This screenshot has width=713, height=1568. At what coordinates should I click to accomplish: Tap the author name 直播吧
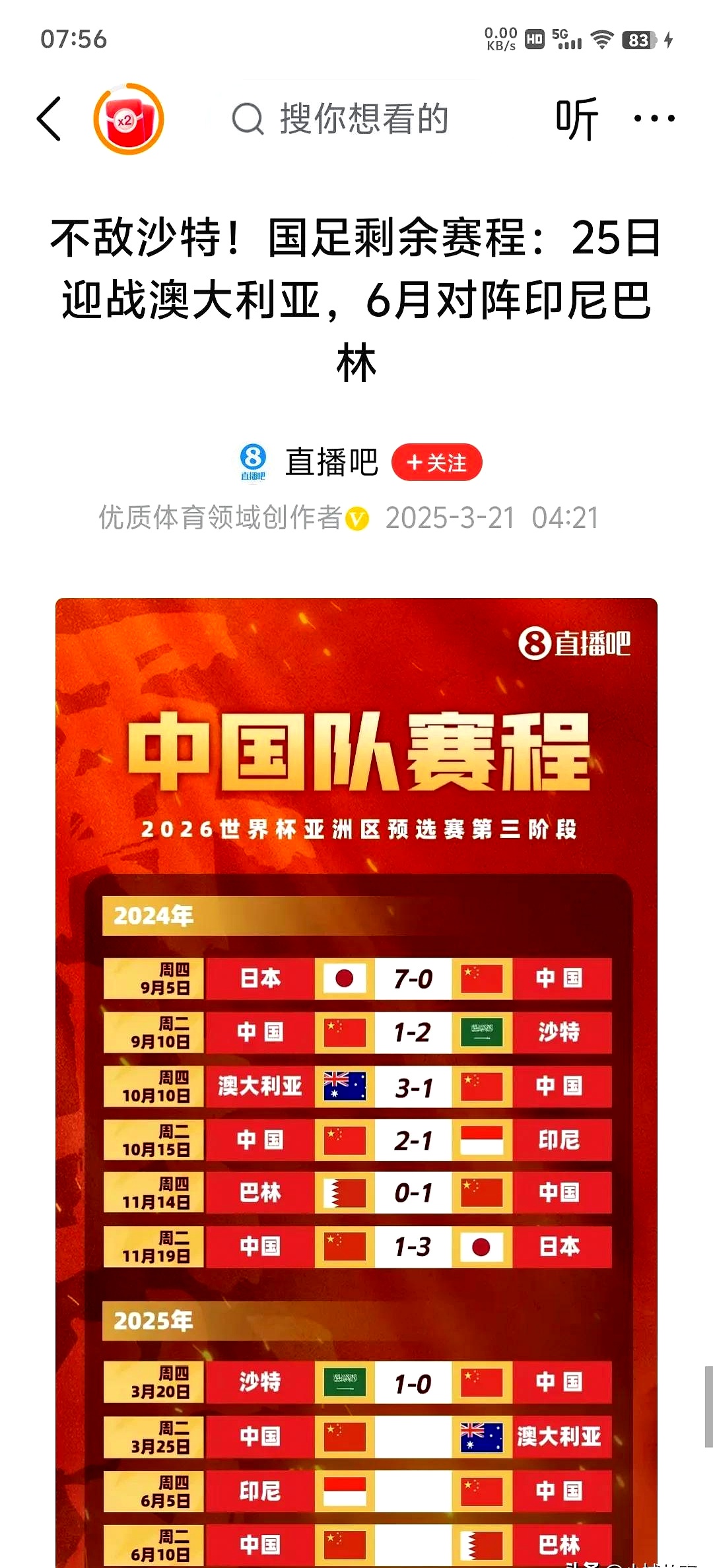click(x=330, y=463)
